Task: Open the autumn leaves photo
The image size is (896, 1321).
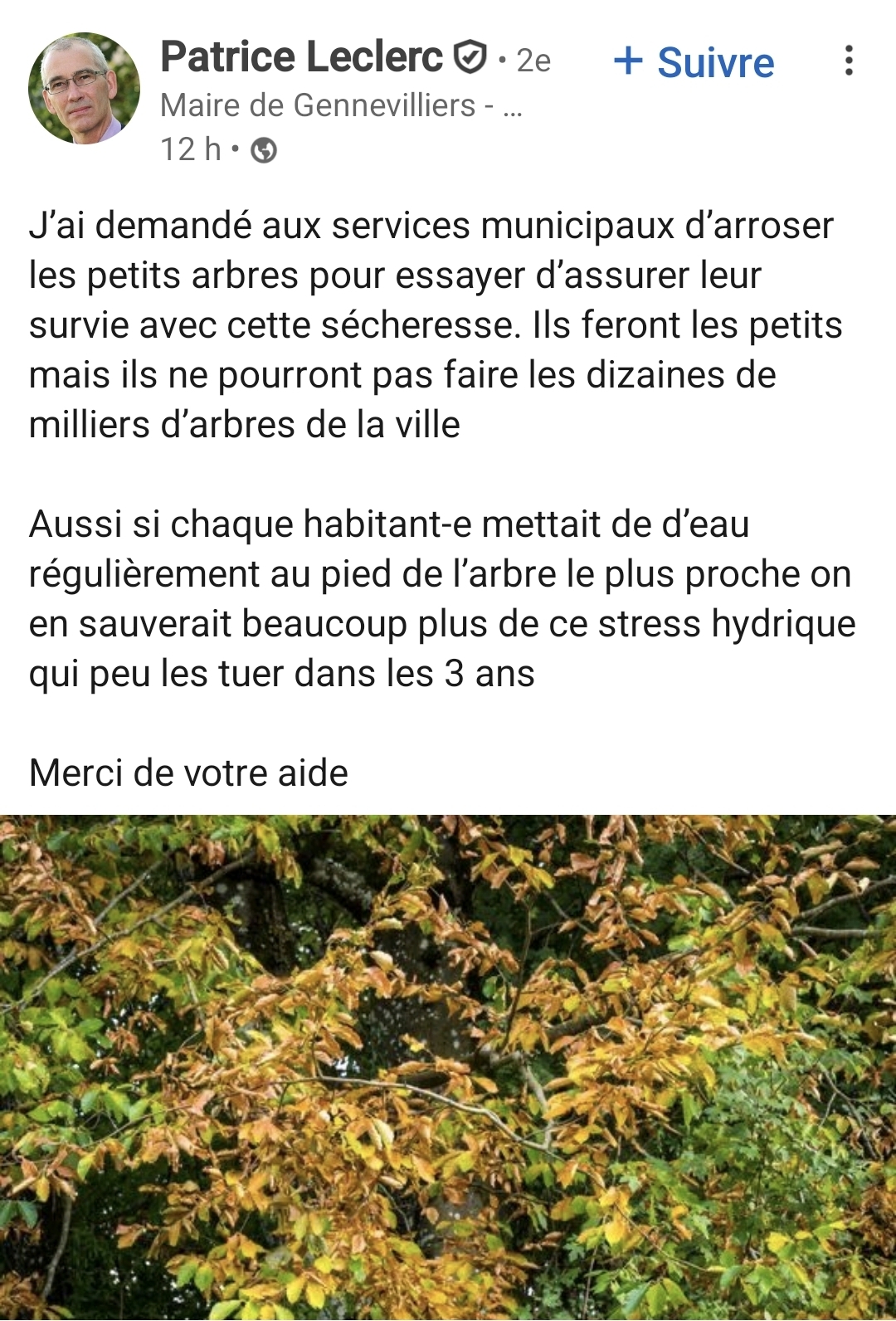Action: (448, 1068)
